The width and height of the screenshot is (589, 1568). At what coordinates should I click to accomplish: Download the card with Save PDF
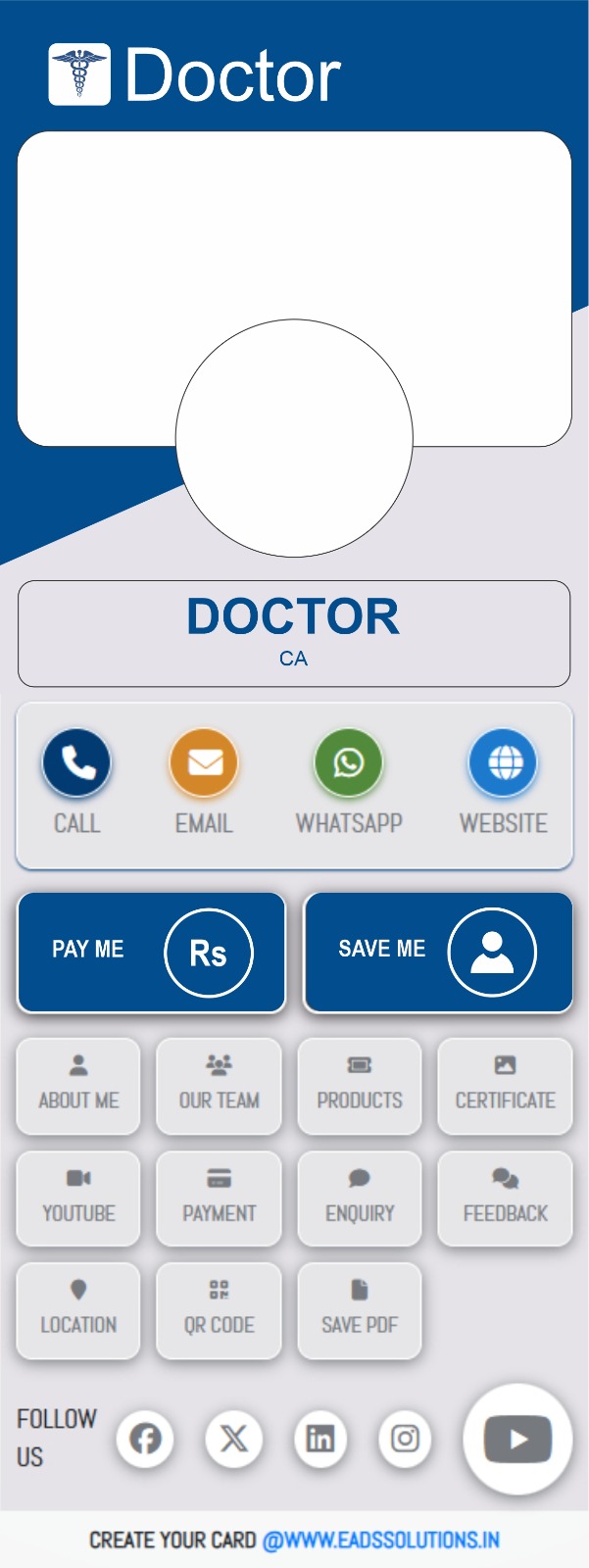coord(360,1310)
